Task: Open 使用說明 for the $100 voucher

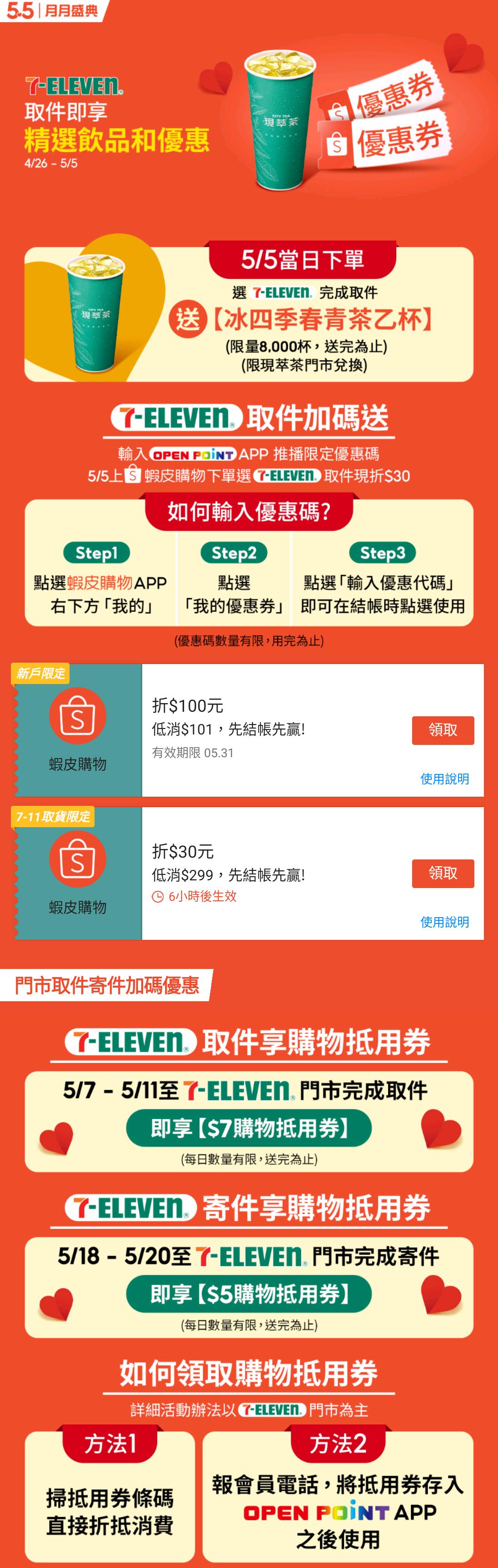Action: pos(444,779)
